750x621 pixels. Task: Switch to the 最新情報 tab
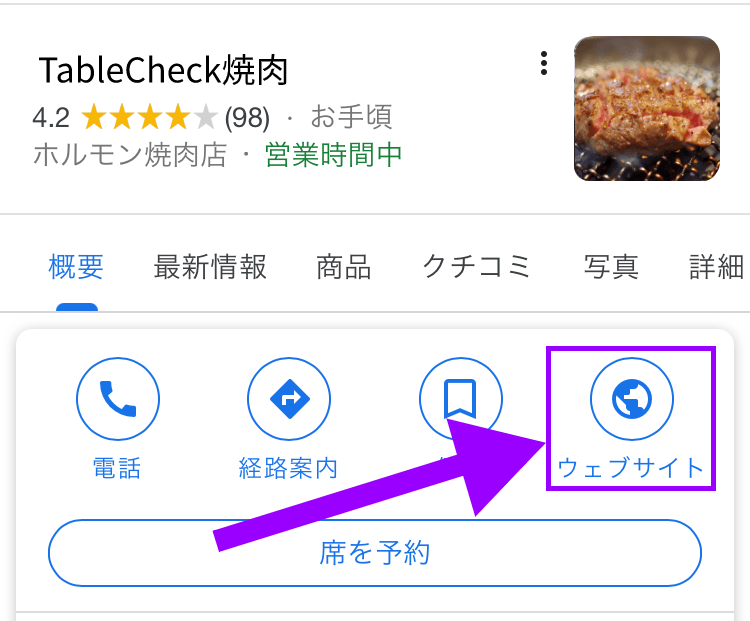(210, 267)
